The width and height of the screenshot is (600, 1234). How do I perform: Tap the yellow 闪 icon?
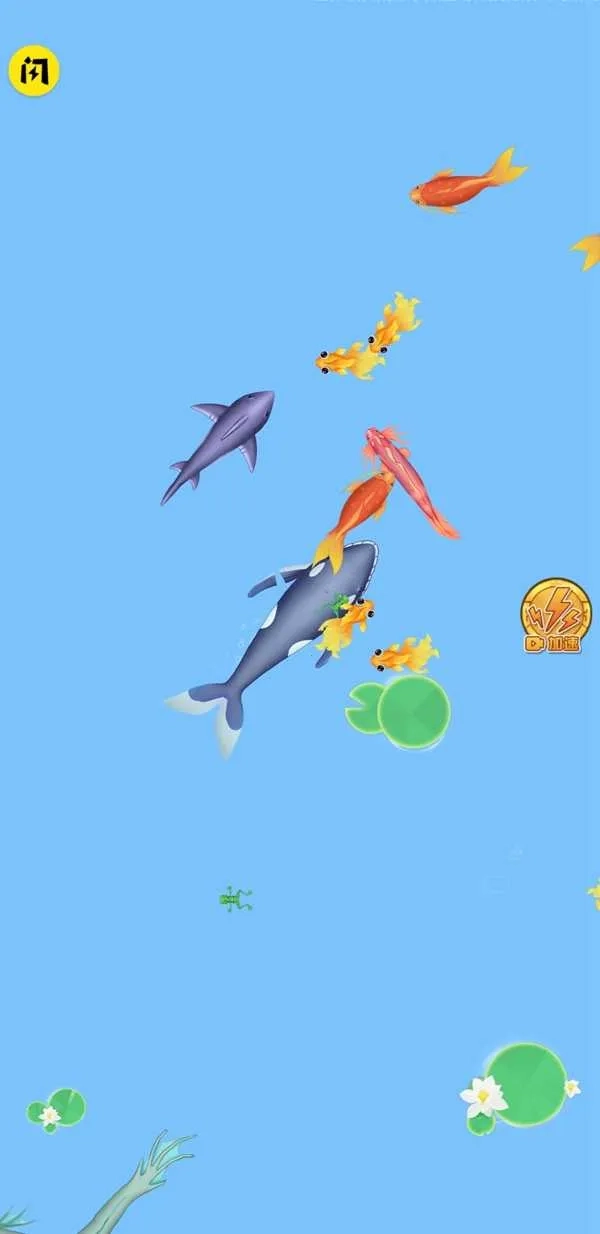[34, 71]
